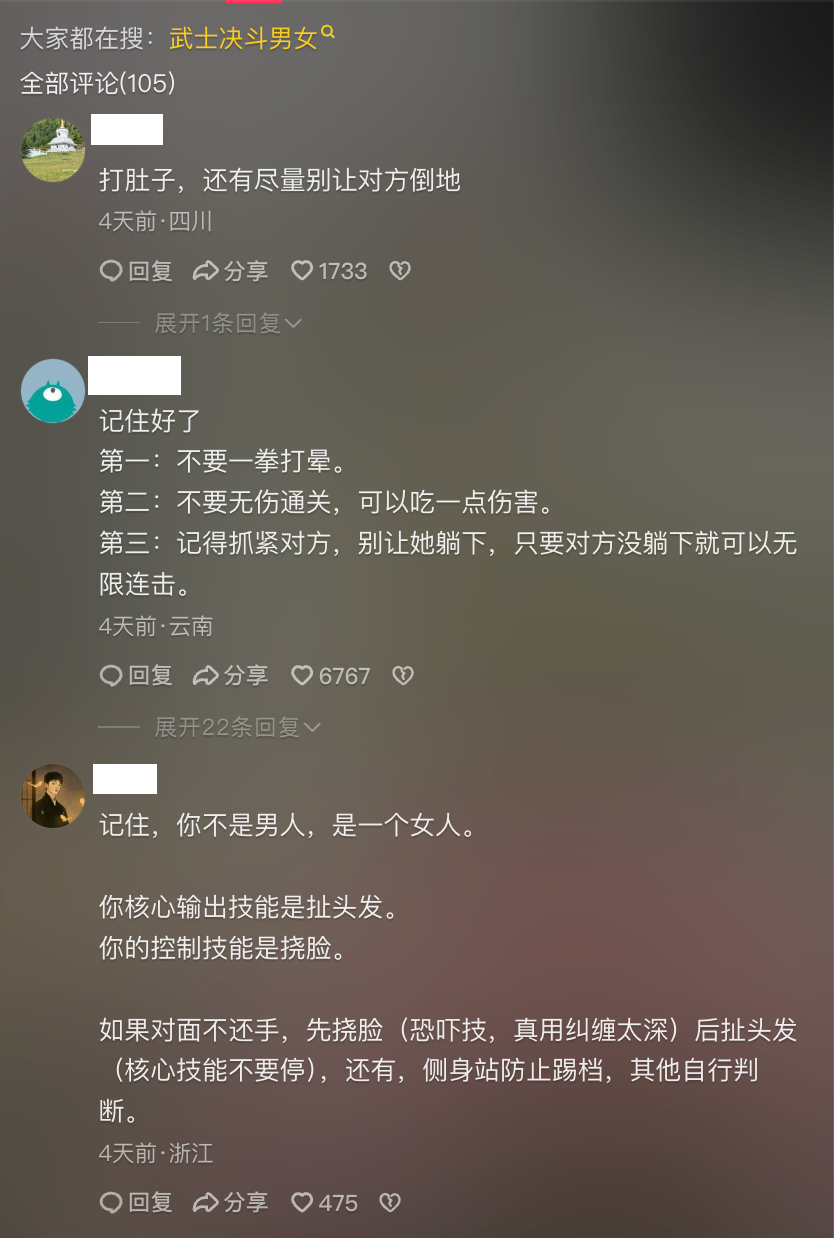The height and width of the screenshot is (1238, 834).
Task: Reply to the 浙江 user's comment
Action: [x=136, y=1202]
